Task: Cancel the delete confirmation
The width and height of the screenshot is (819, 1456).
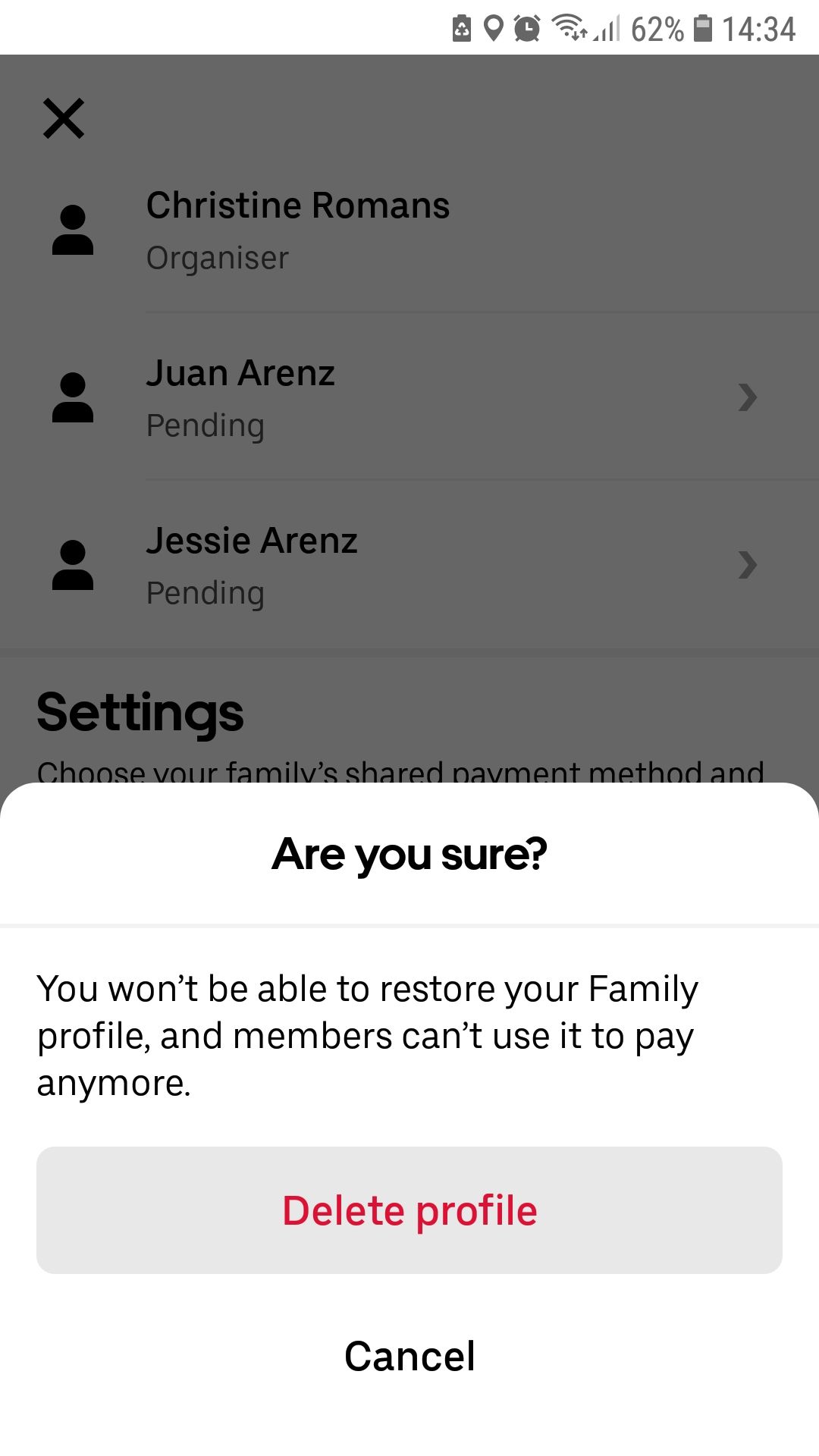Action: pyautogui.click(x=409, y=1356)
